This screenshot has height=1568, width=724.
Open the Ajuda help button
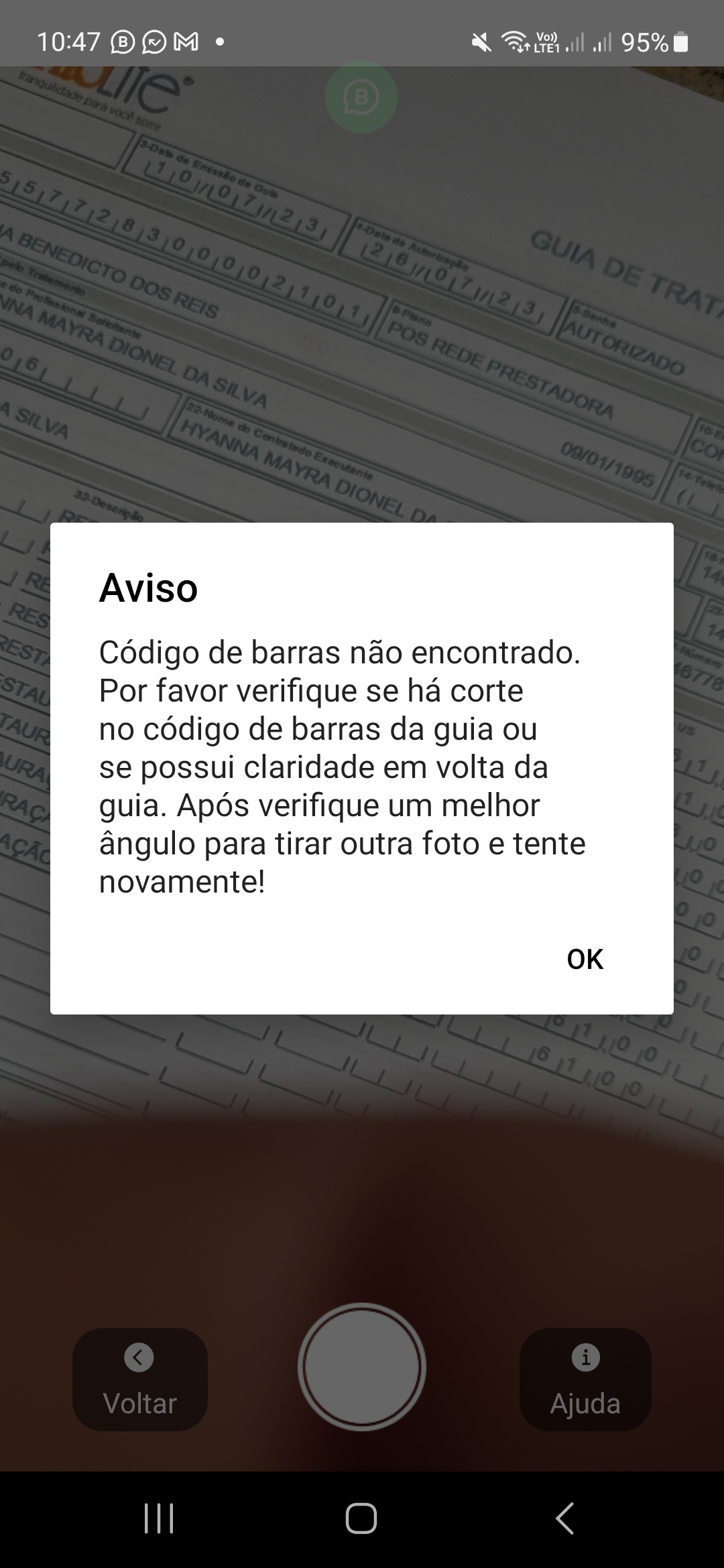pos(585,1379)
